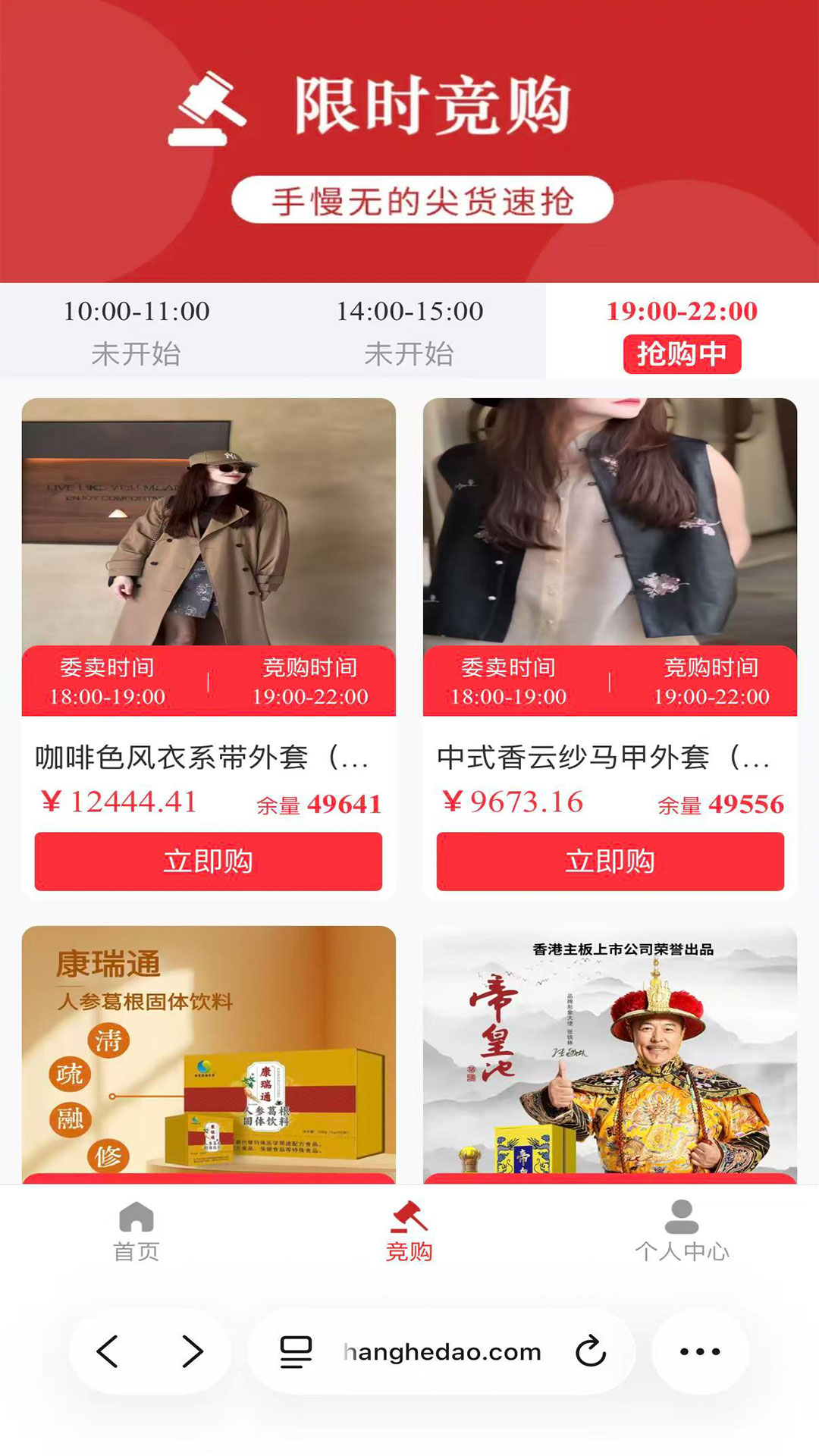Buy the 中式香云纱马甲外套 now
This screenshot has height=1456, width=819.
coord(610,861)
